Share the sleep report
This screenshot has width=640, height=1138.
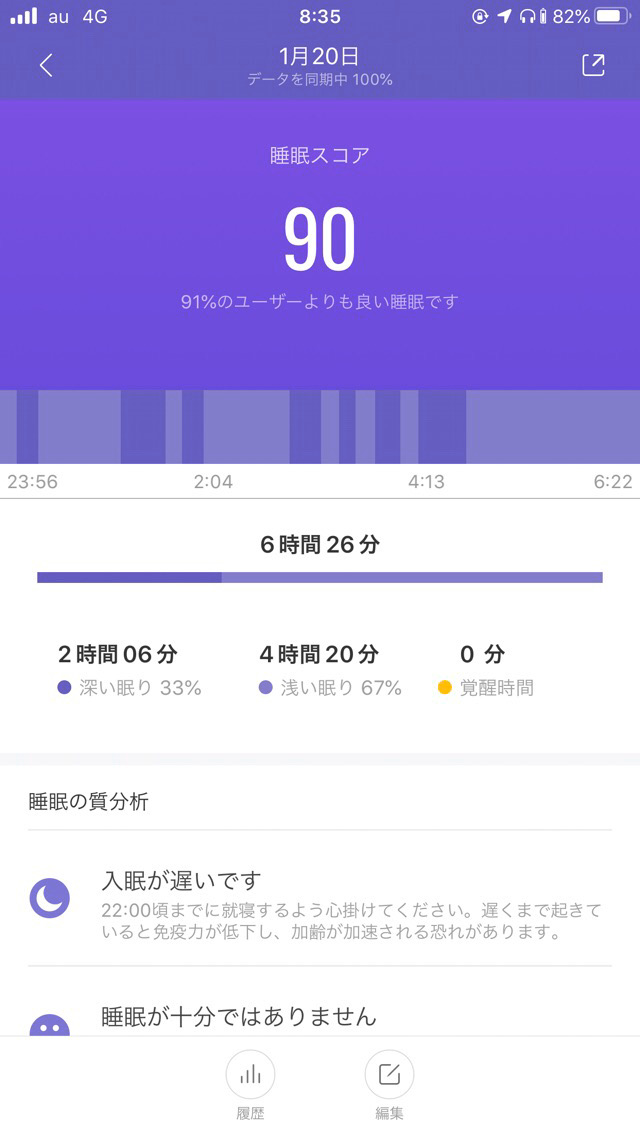tap(593, 65)
